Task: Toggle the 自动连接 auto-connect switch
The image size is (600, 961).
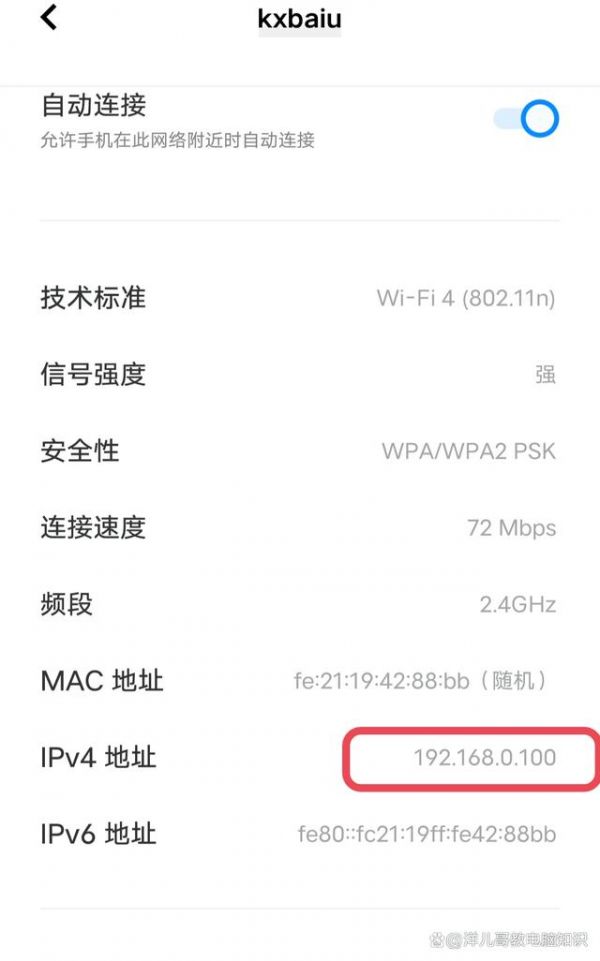Action: tap(526, 118)
